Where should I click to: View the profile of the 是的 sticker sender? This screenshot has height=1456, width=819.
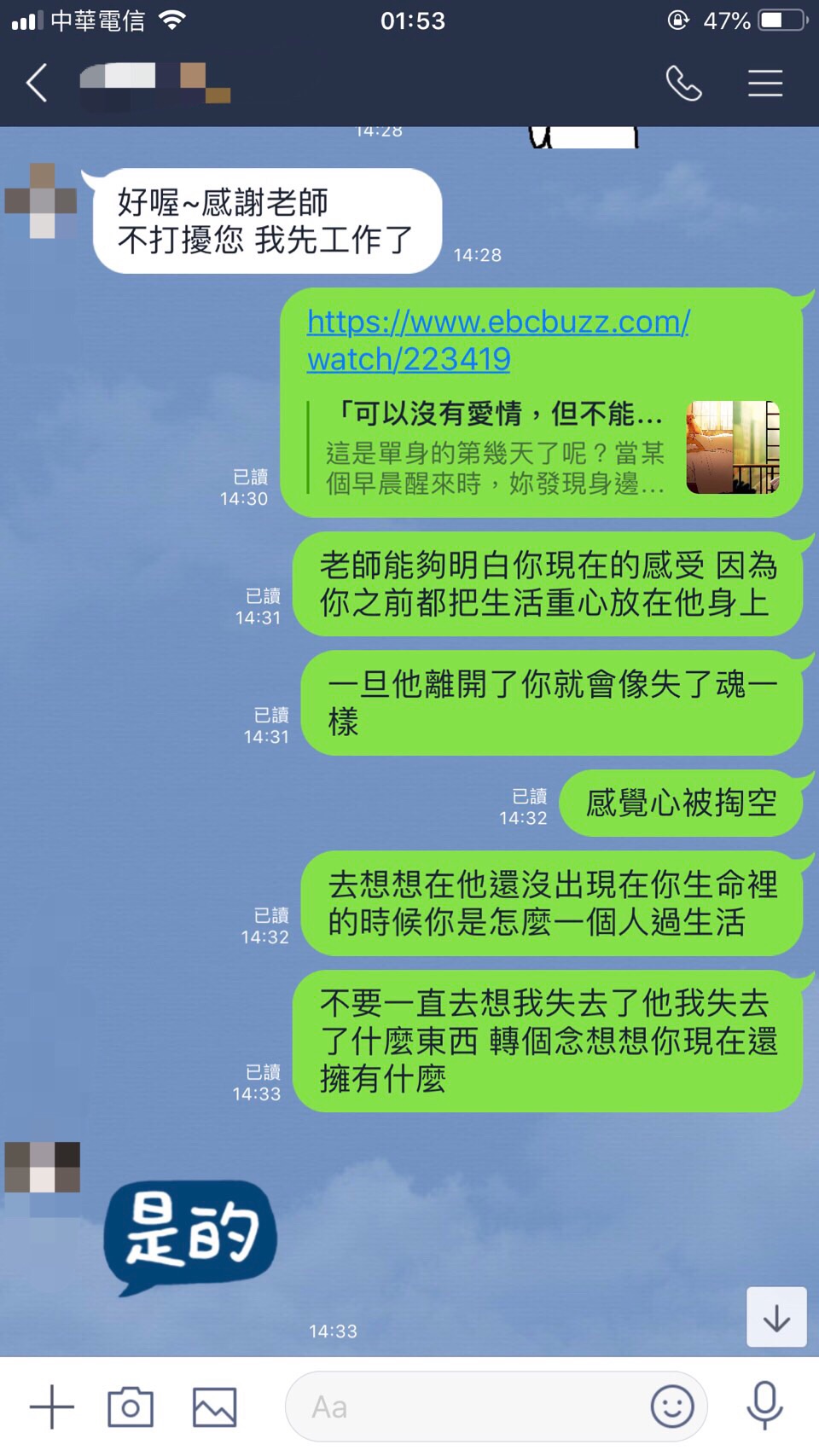(42, 1167)
